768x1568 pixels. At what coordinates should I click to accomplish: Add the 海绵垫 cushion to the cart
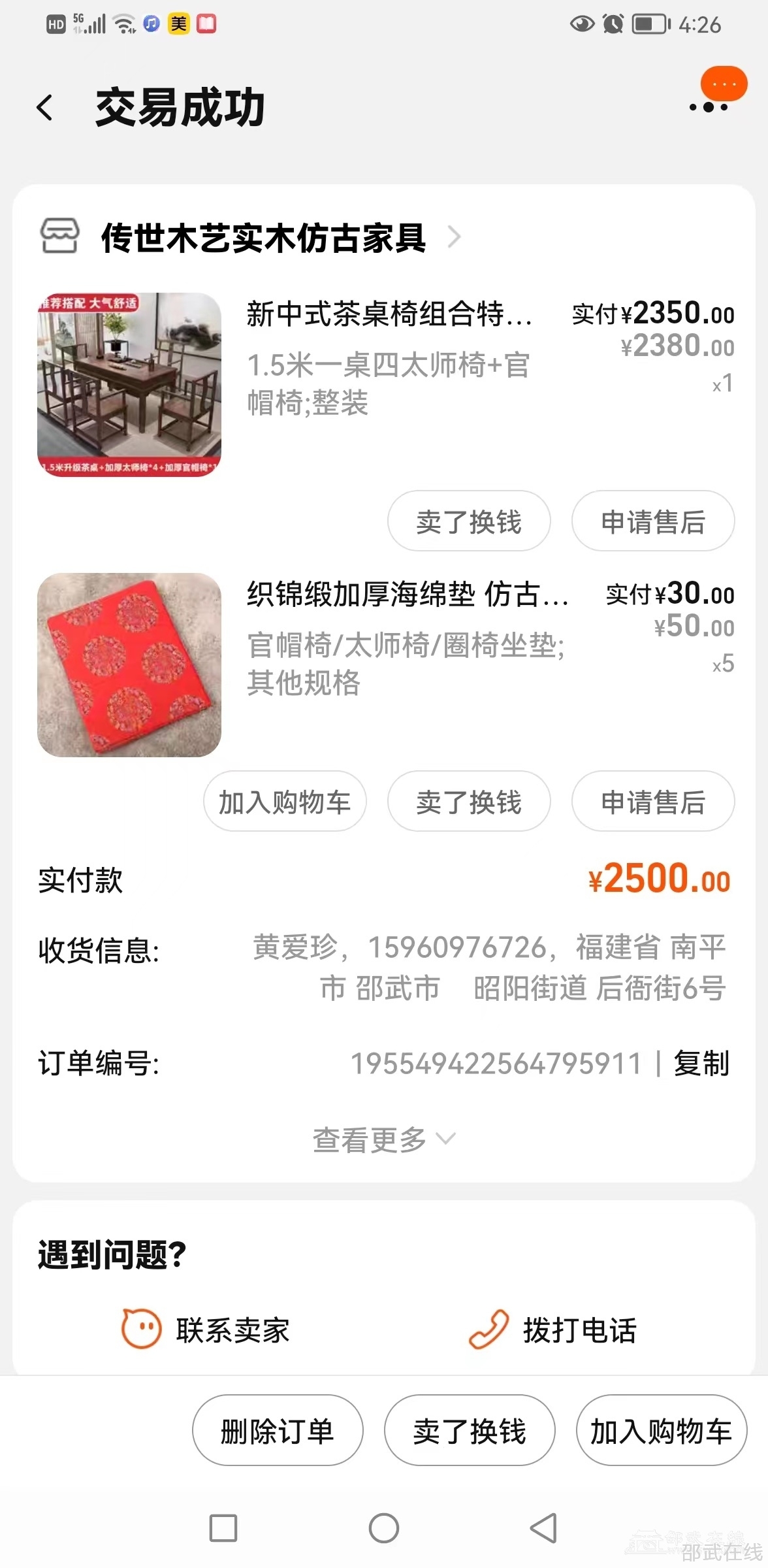285,802
